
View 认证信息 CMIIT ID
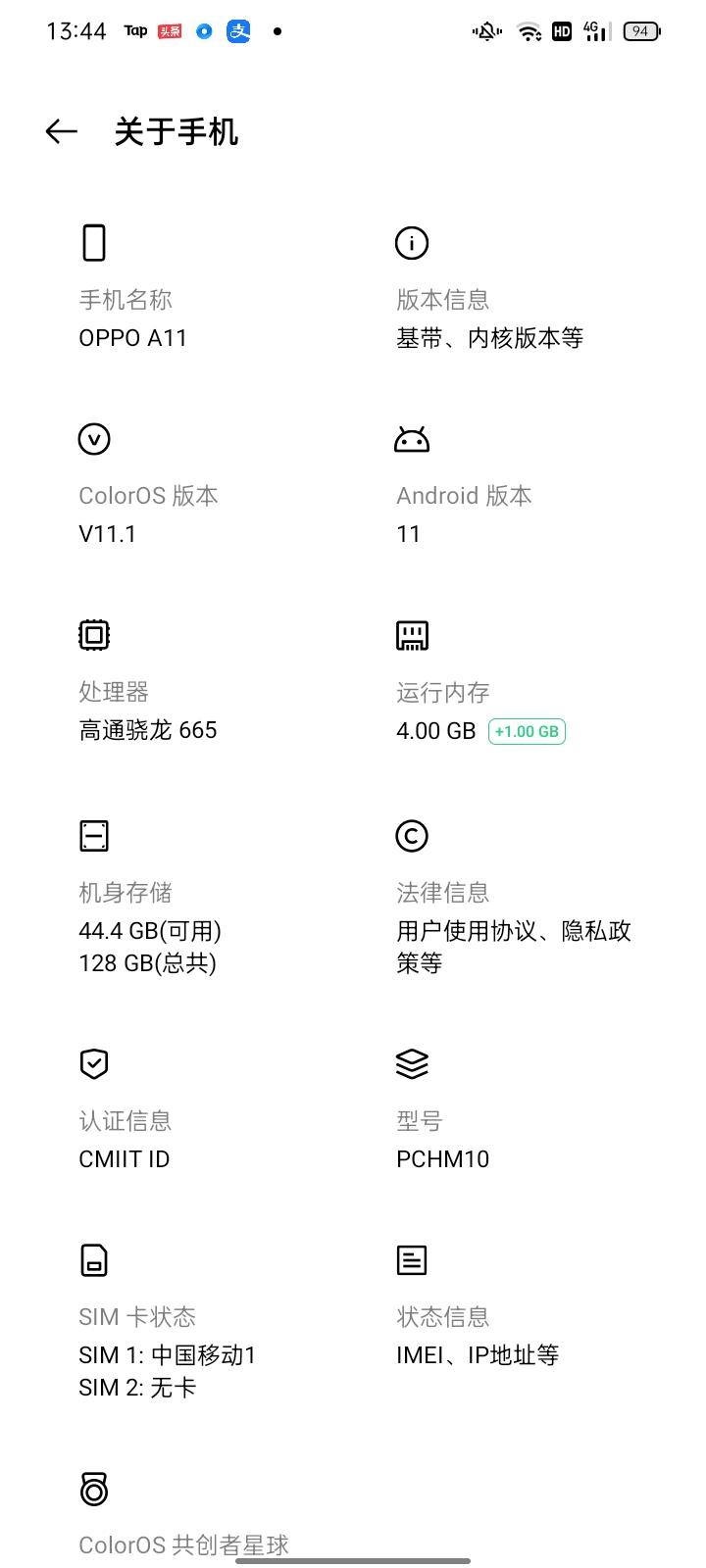coord(125,1139)
